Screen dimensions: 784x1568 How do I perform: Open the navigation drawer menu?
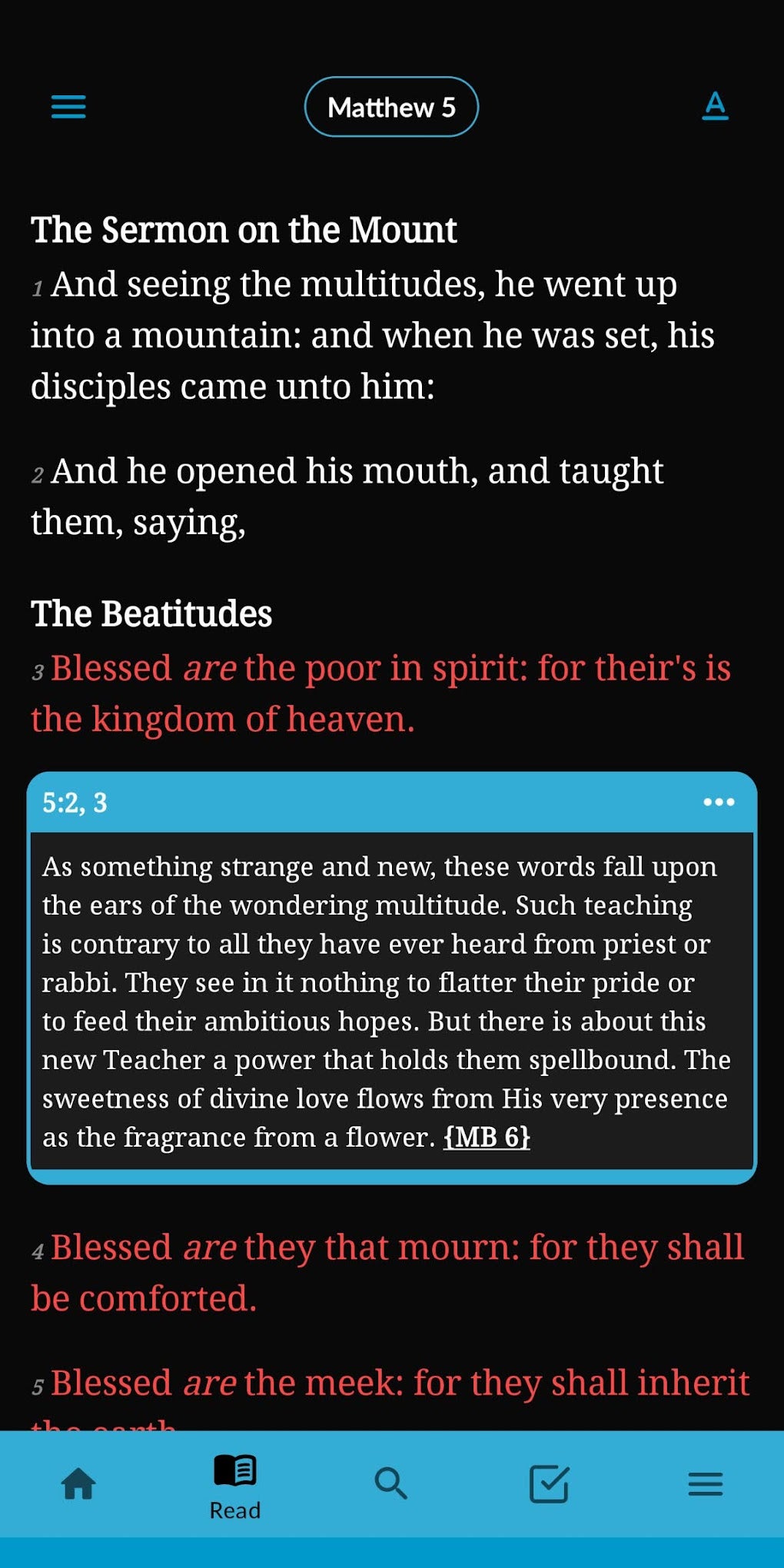[x=68, y=106]
